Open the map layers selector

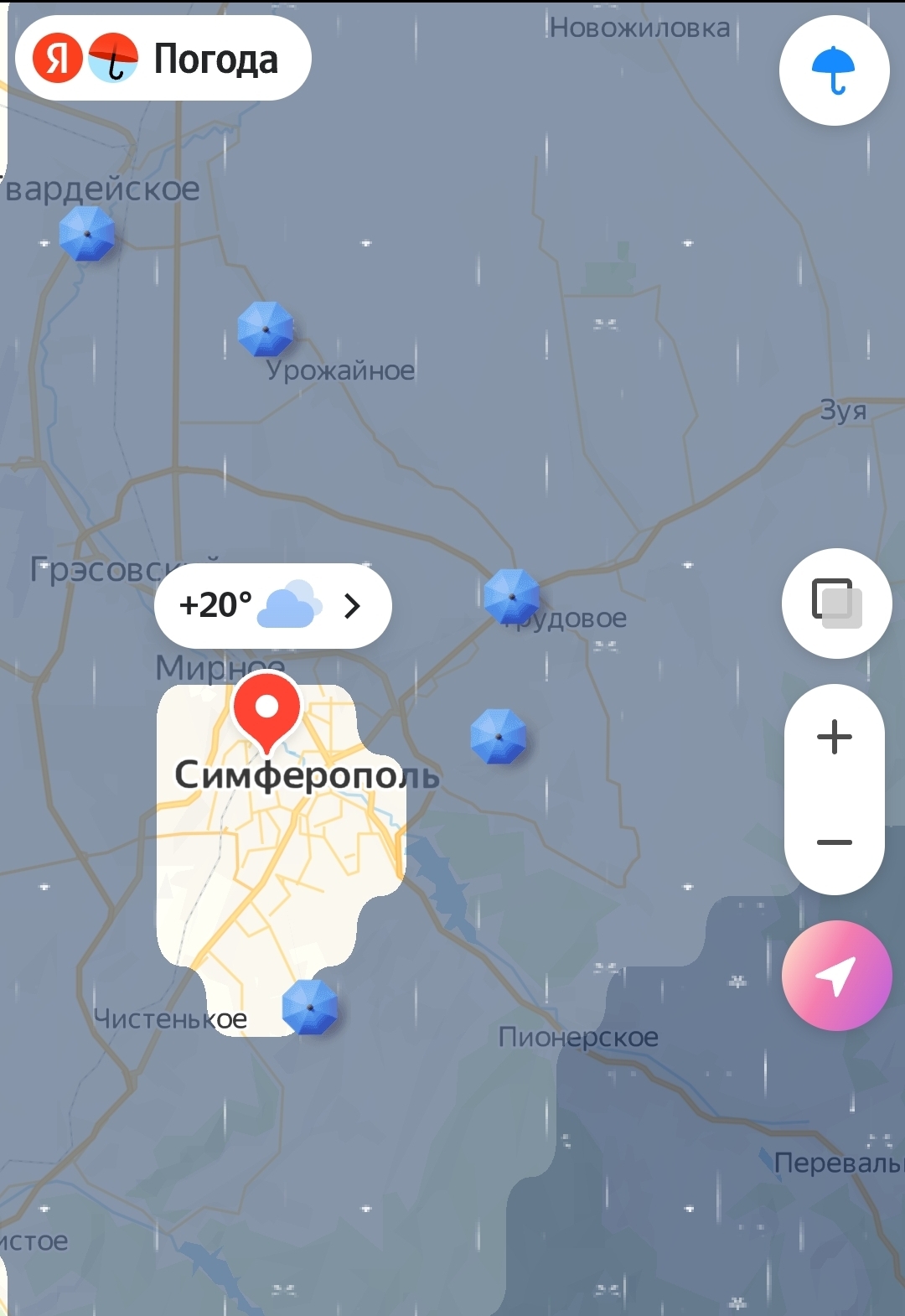point(836,603)
